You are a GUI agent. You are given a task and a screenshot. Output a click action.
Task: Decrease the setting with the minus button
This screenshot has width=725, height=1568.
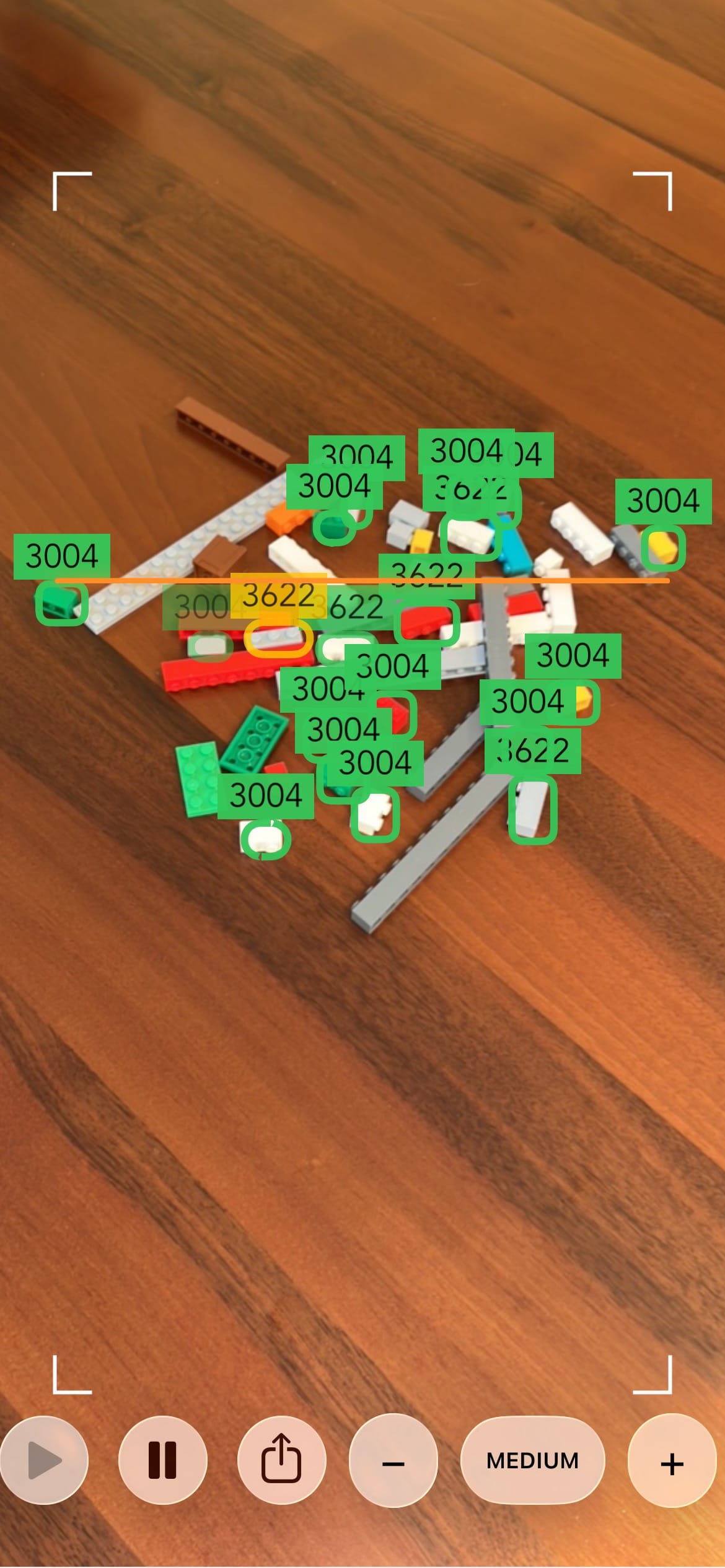(393, 1461)
